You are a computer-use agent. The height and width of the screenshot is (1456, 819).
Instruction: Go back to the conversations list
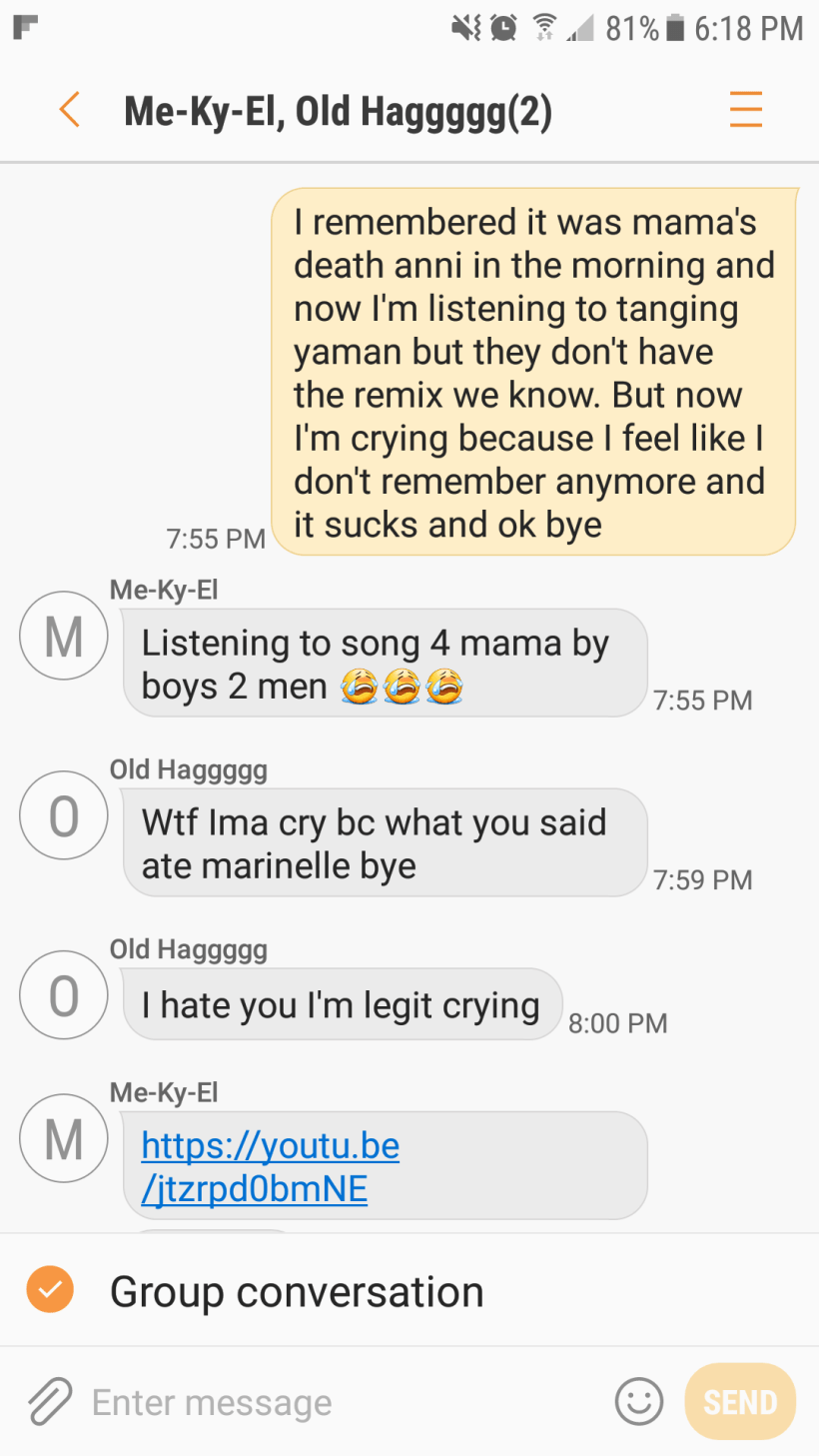point(68,110)
